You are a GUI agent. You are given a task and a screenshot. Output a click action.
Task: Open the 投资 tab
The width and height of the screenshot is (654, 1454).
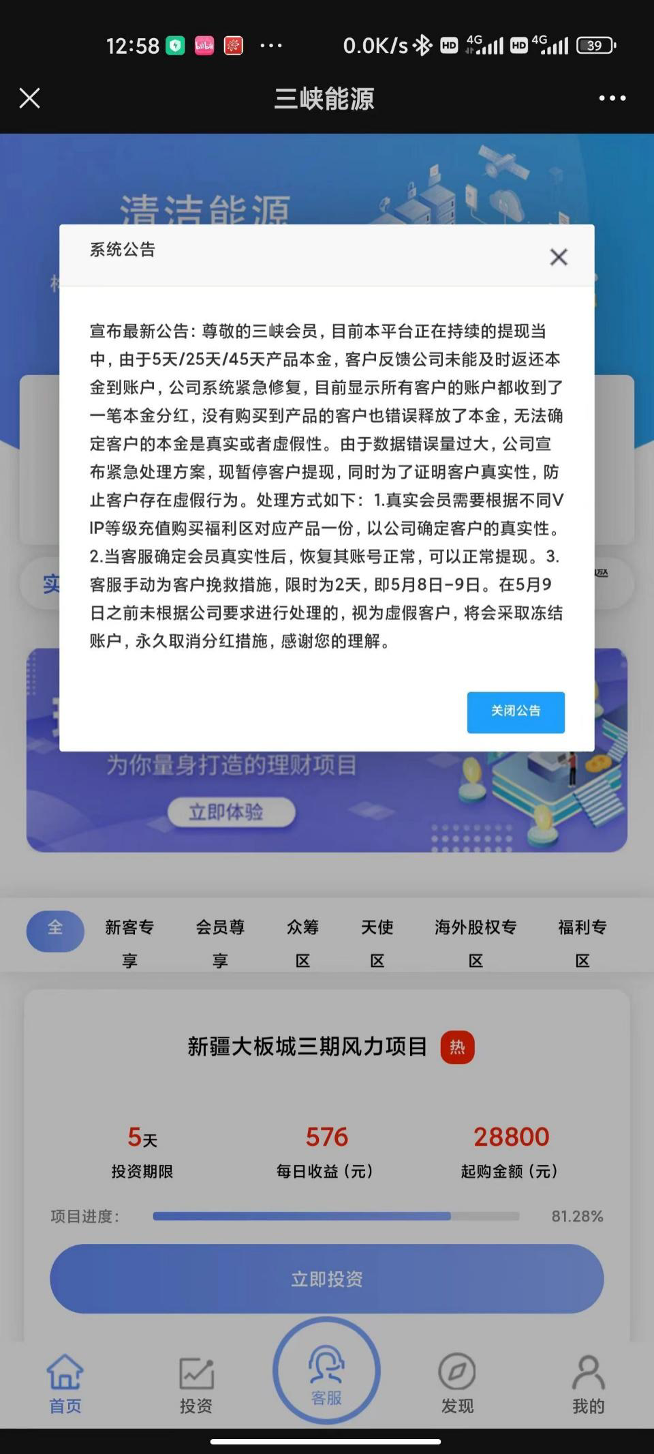tap(196, 1384)
